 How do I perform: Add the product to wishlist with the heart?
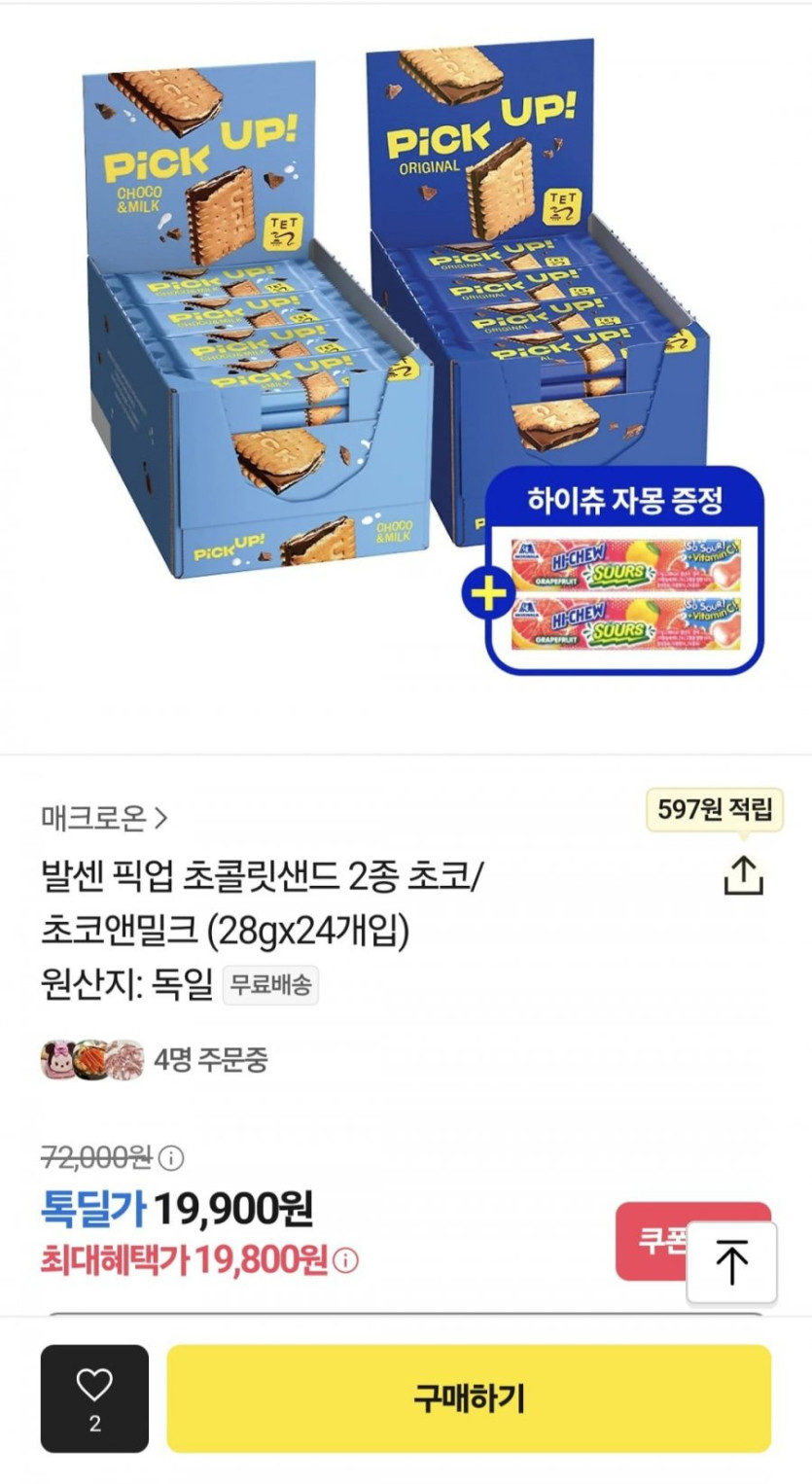(94, 1397)
